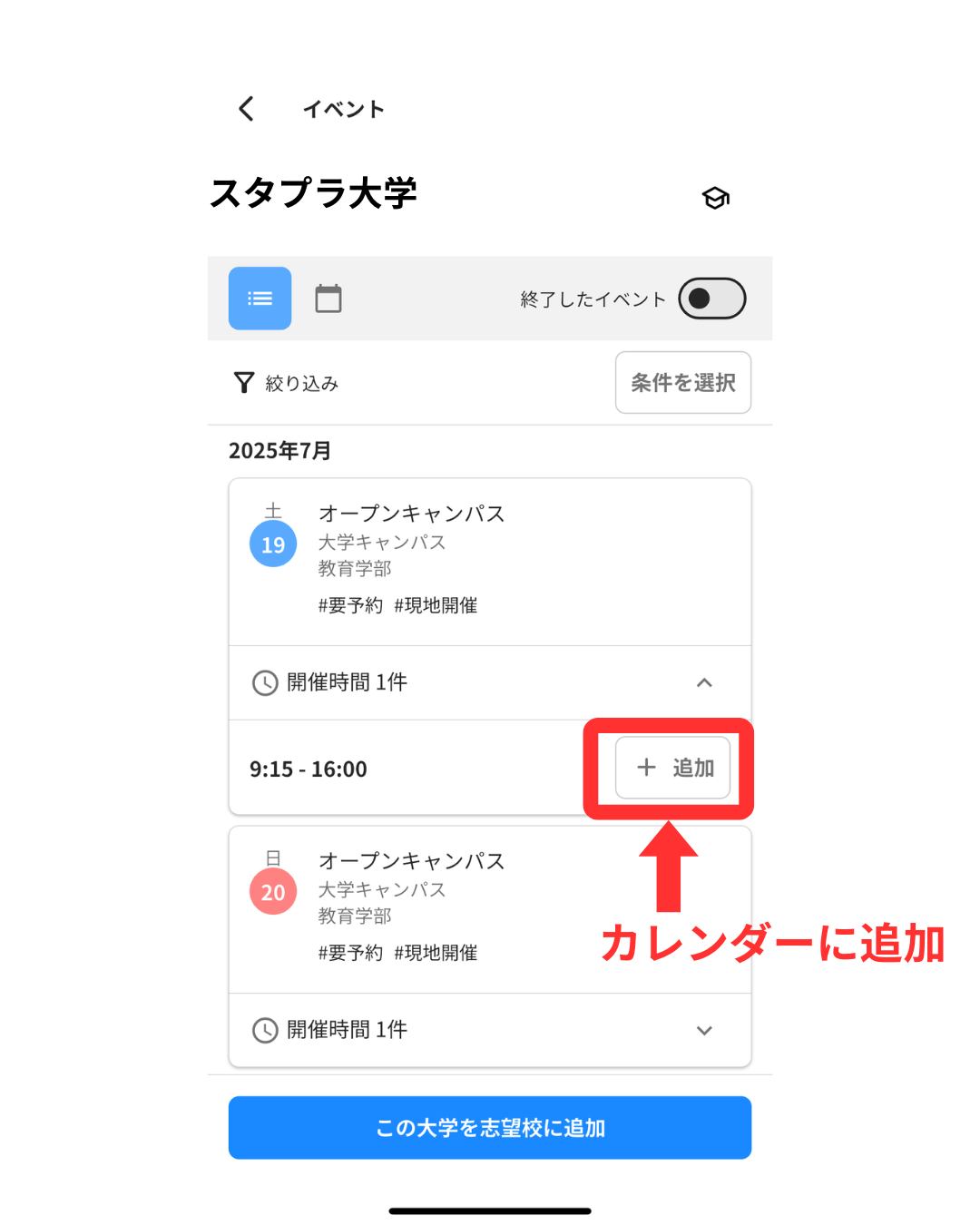Switch to the calendar view
This screenshot has width=980, height=1225.
[x=328, y=299]
